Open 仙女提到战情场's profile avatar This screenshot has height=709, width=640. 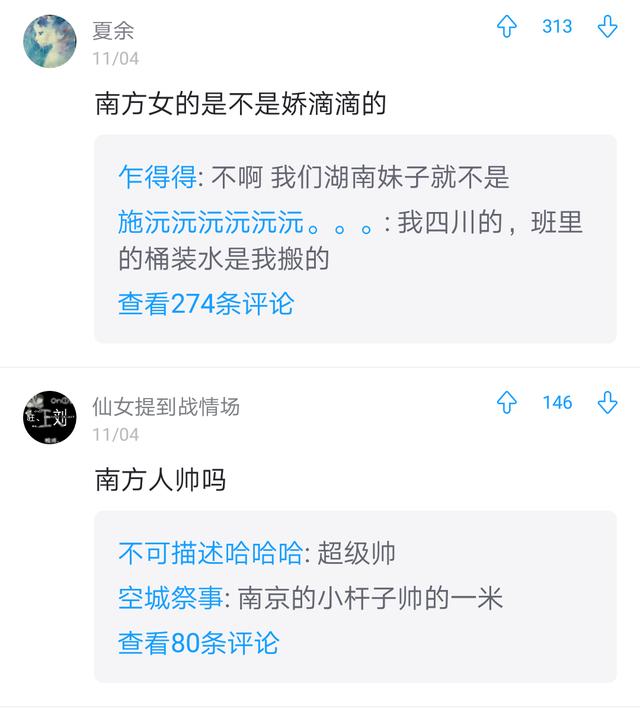(50, 417)
